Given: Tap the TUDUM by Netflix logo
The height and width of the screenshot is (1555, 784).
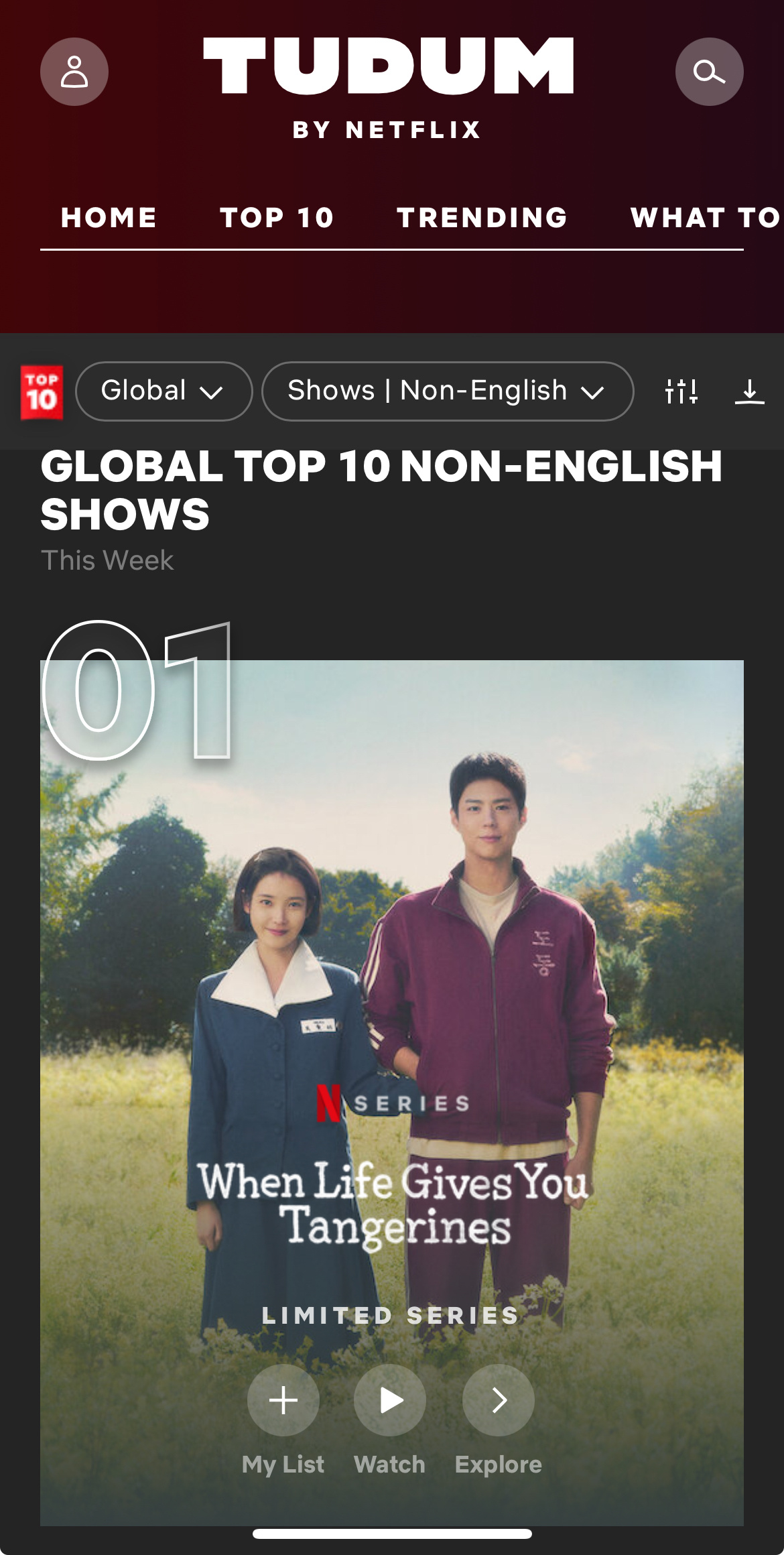Looking at the screenshot, I should tap(389, 88).
